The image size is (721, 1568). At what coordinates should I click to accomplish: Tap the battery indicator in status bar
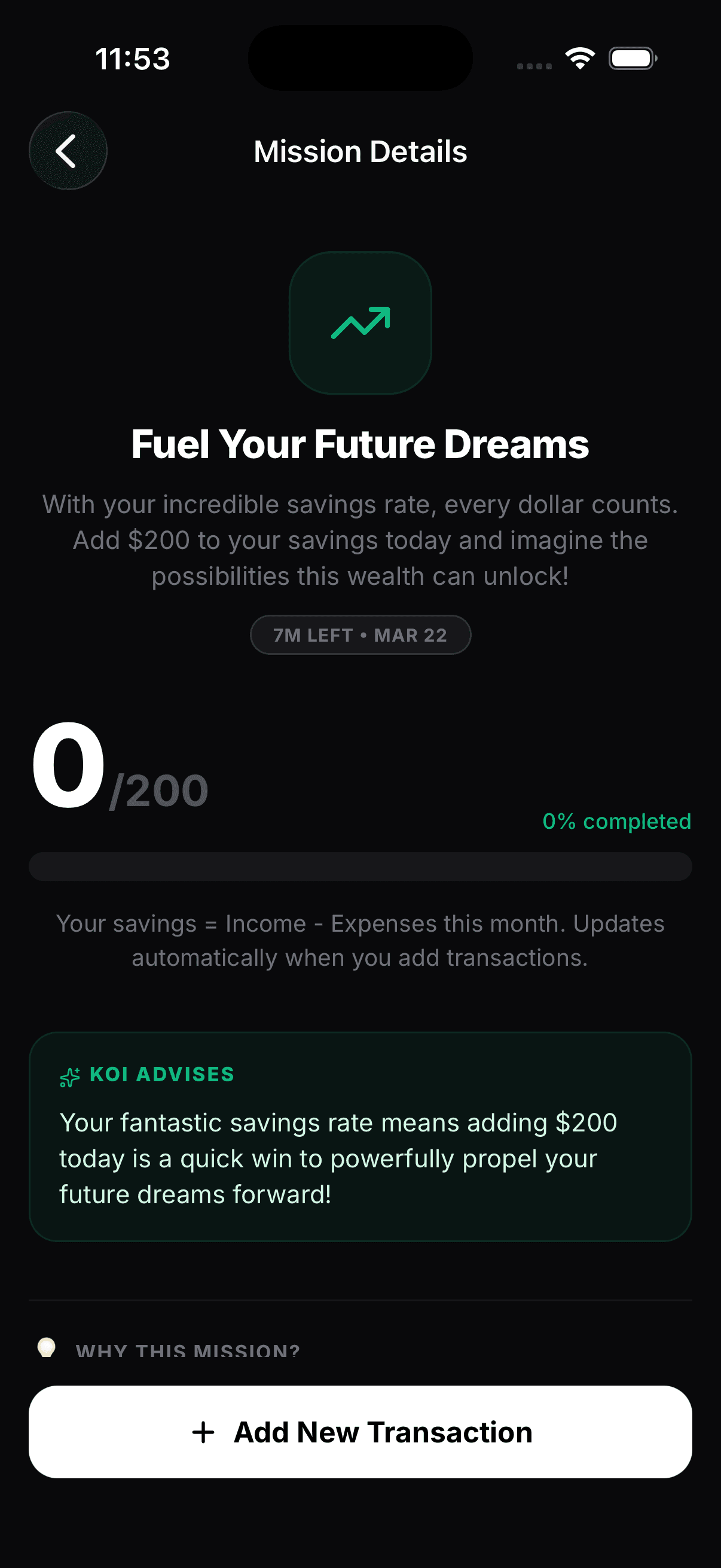[x=632, y=58]
